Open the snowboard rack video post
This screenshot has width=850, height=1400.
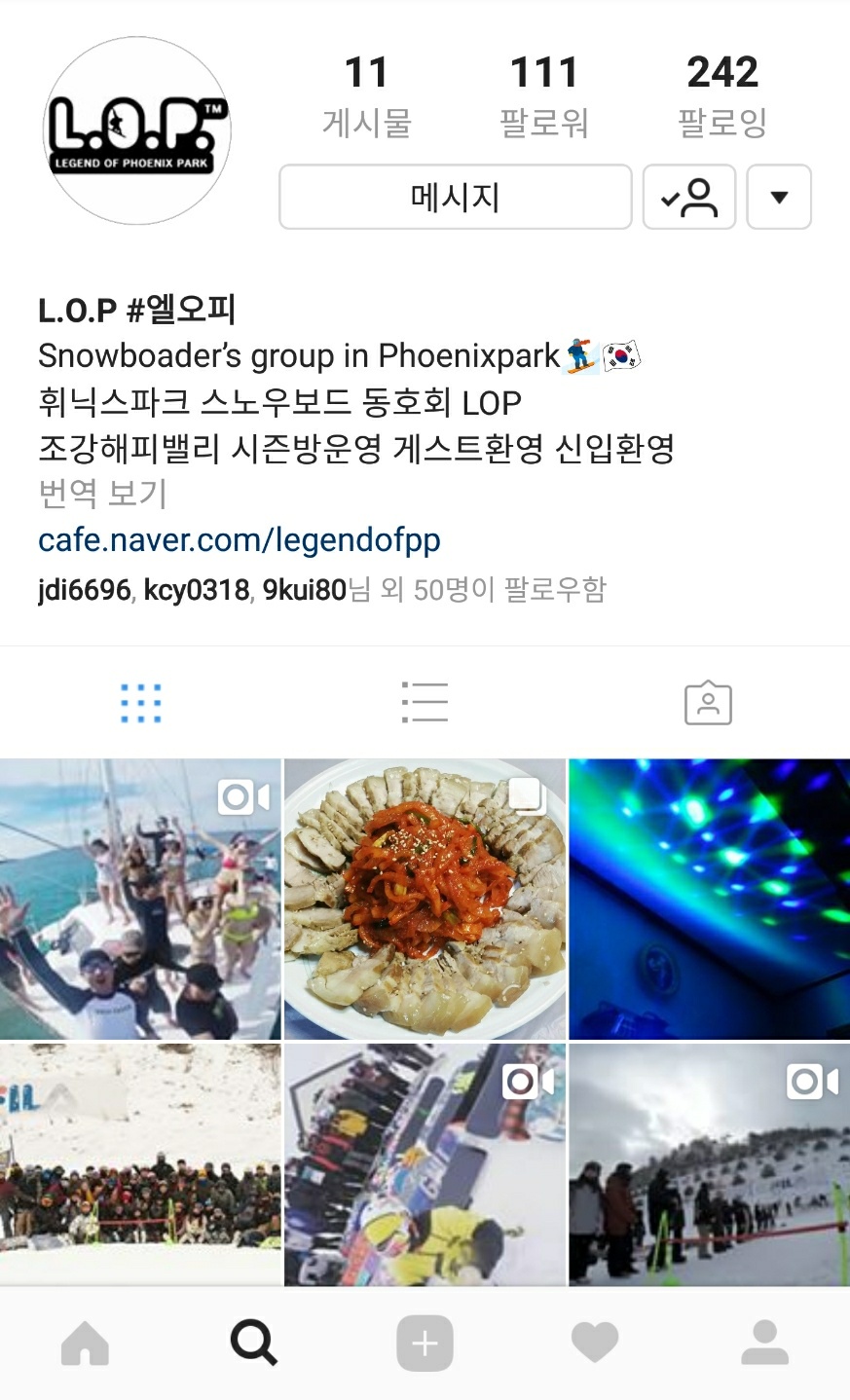pos(425,1164)
